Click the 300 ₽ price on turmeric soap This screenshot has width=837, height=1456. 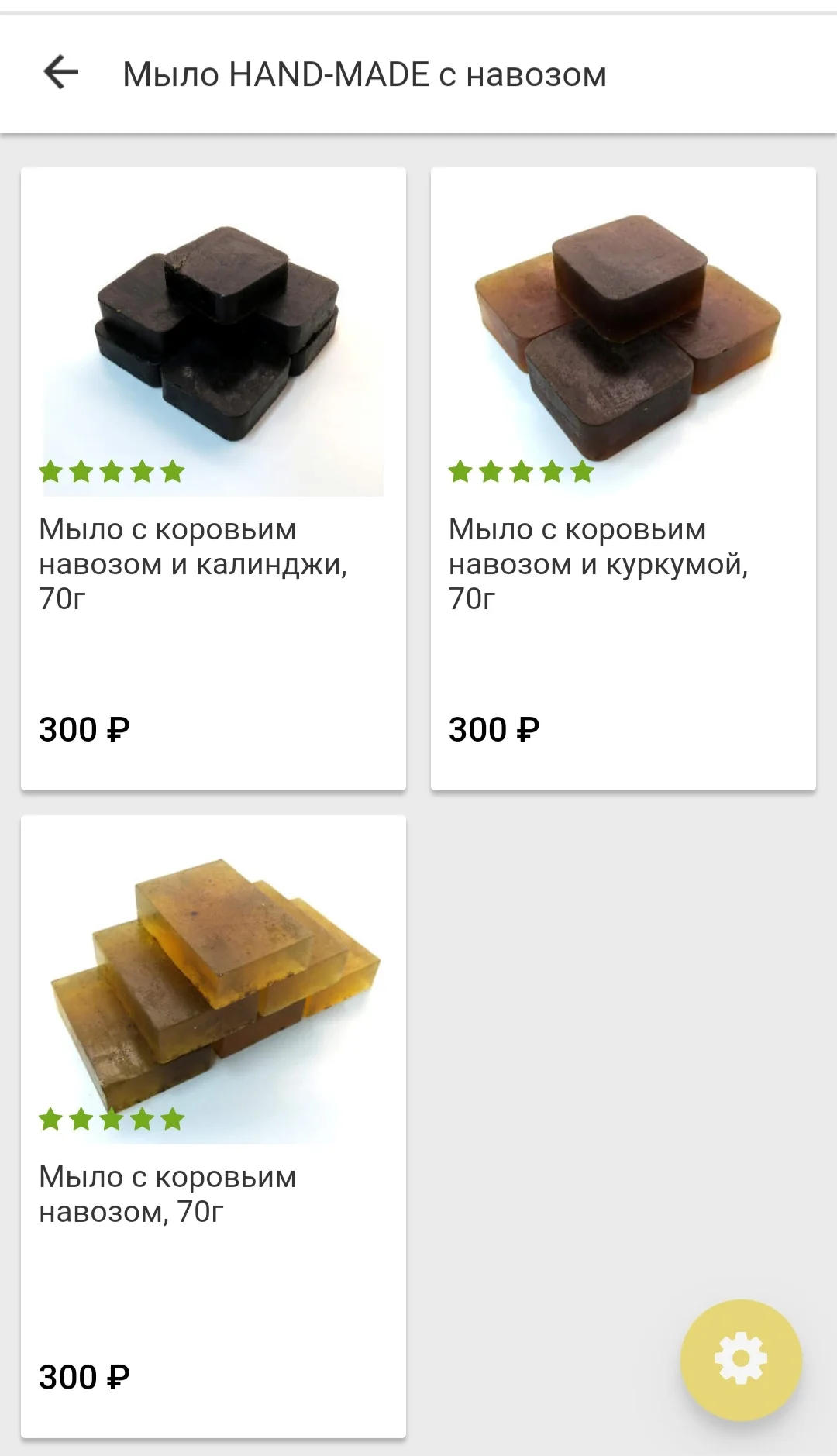(494, 728)
